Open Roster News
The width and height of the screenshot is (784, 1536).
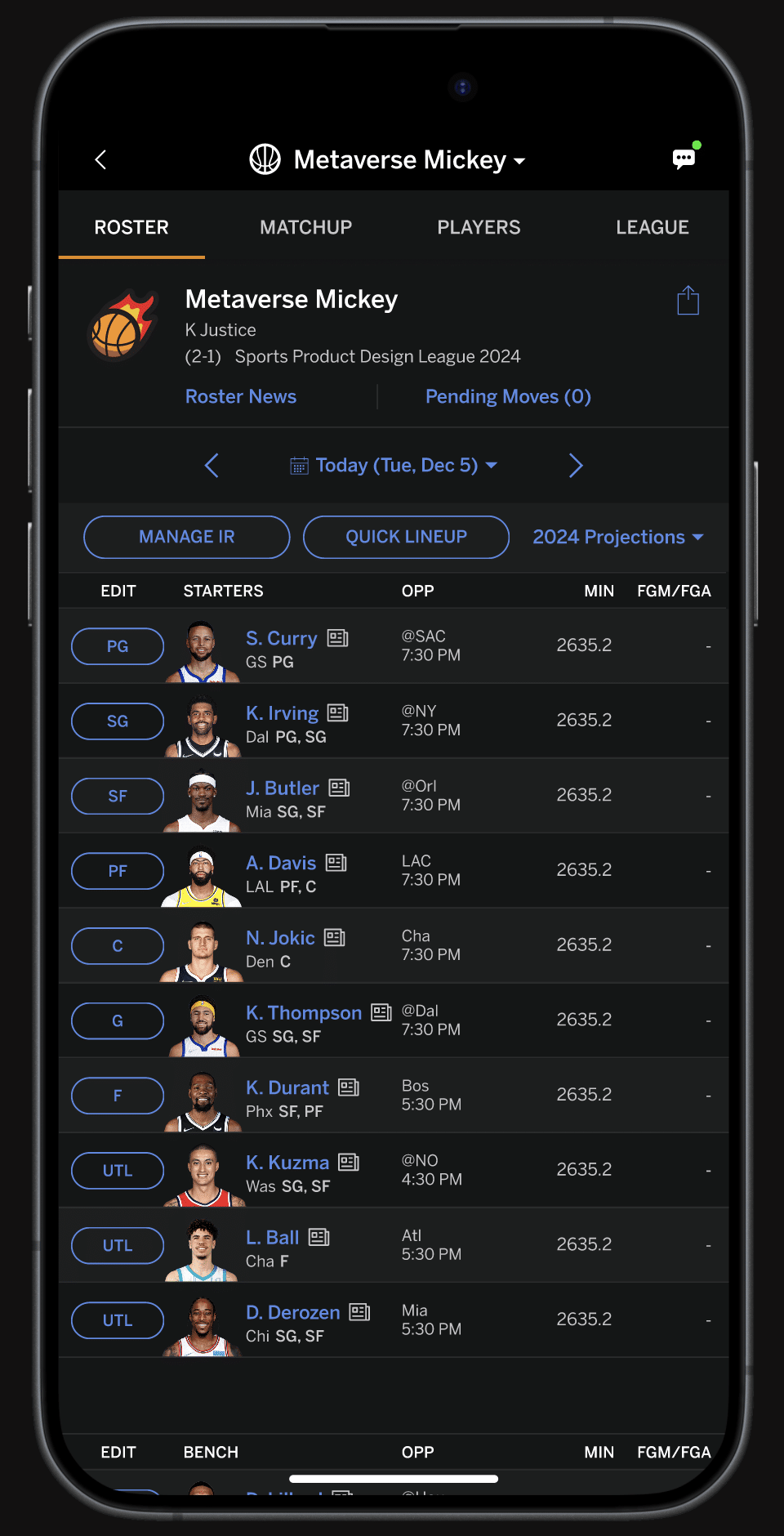(241, 396)
